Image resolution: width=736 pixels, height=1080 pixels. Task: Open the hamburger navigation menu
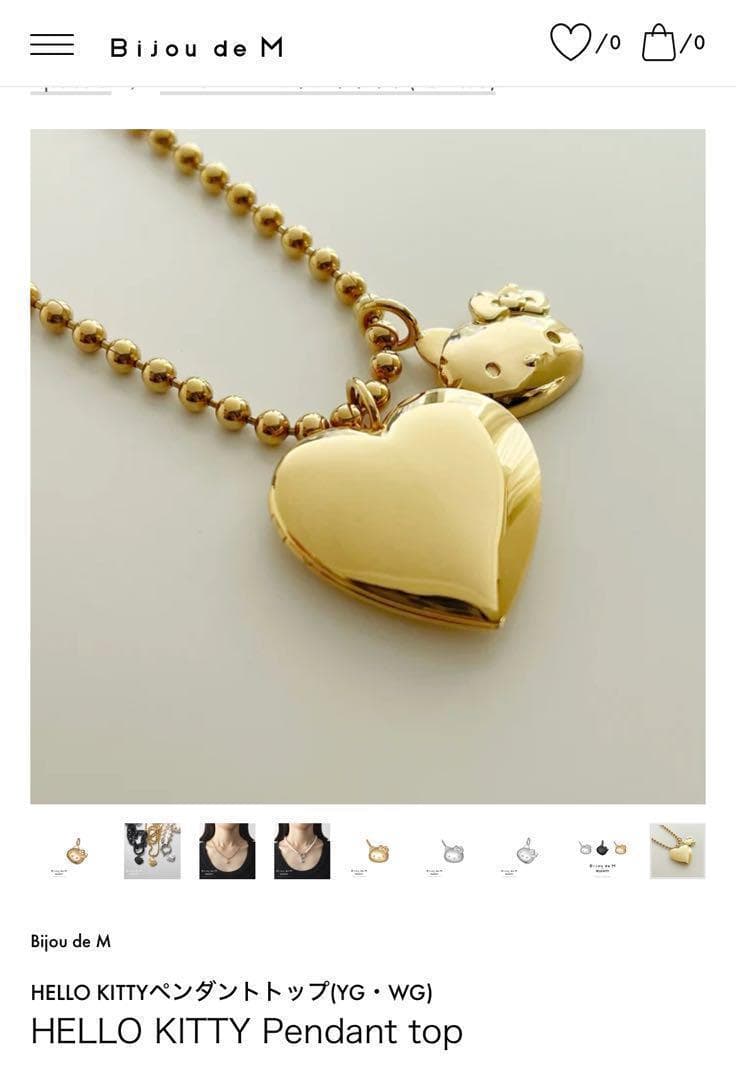coord(51,45)
